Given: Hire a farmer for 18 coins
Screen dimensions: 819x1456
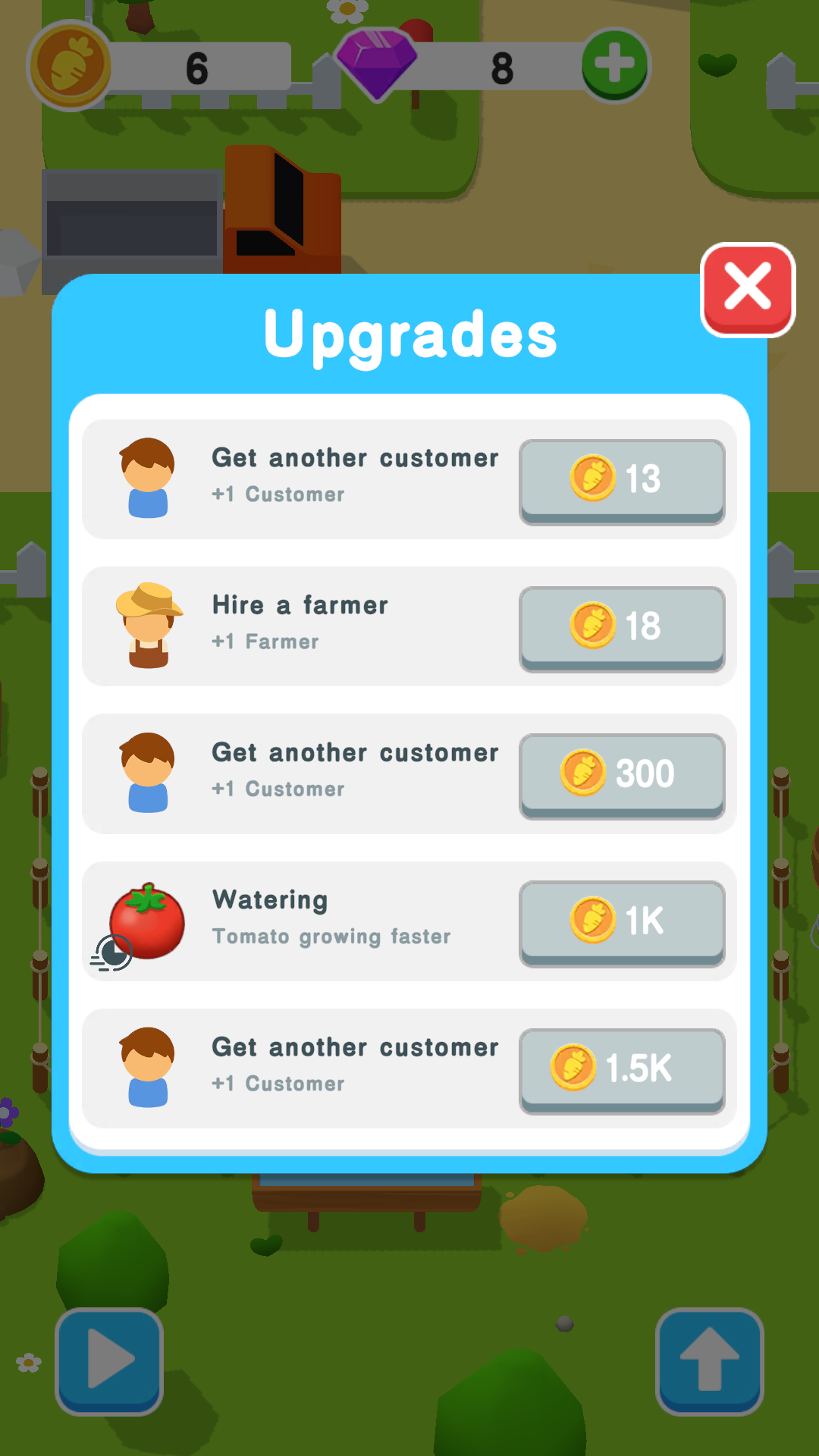Looking at the screenshot, I should [x=622, y=629].
